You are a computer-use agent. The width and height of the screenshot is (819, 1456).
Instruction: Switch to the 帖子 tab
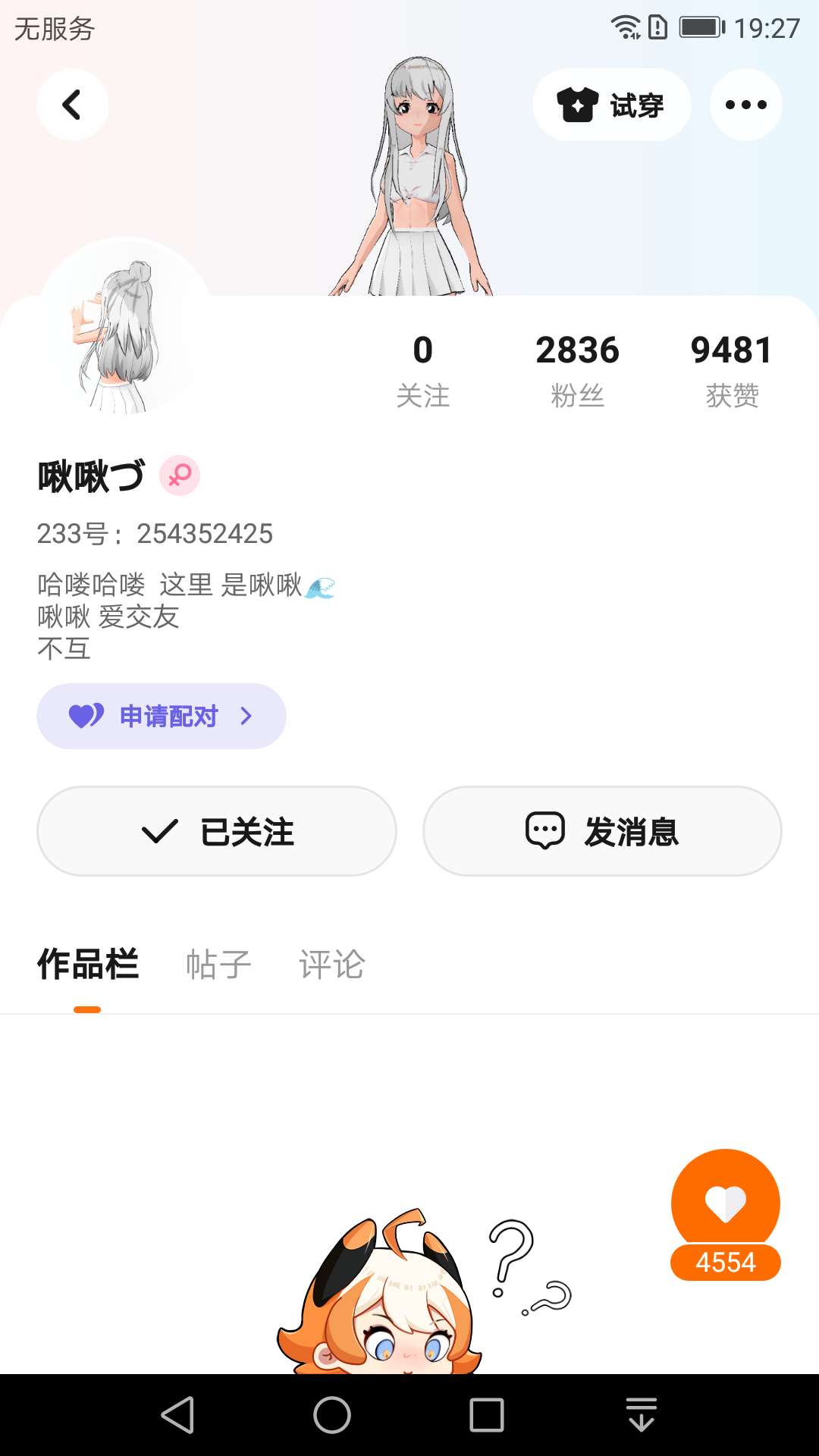click(218, 965)
